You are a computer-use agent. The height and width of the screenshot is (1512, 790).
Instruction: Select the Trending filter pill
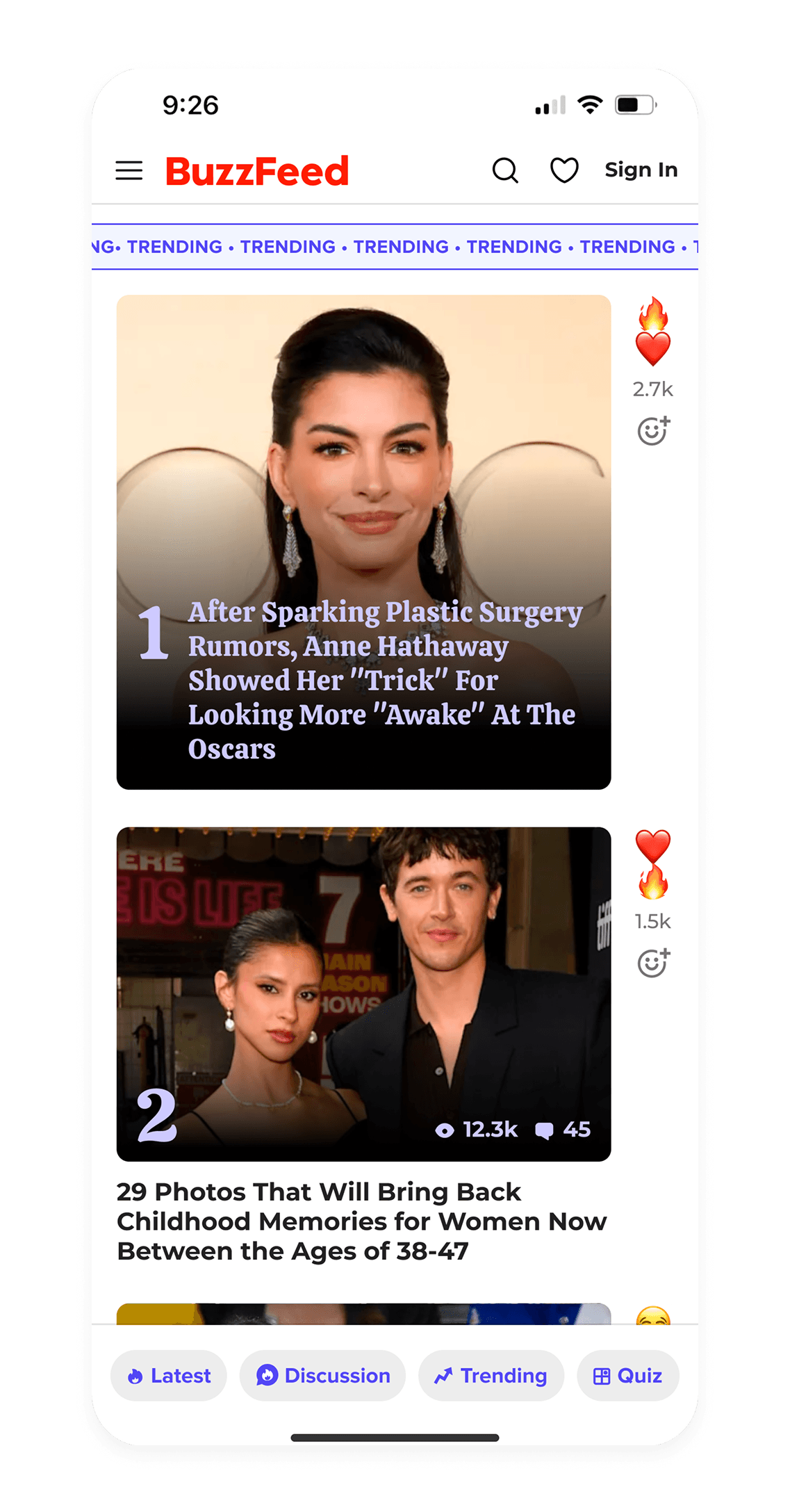(x=491, y=1376)
